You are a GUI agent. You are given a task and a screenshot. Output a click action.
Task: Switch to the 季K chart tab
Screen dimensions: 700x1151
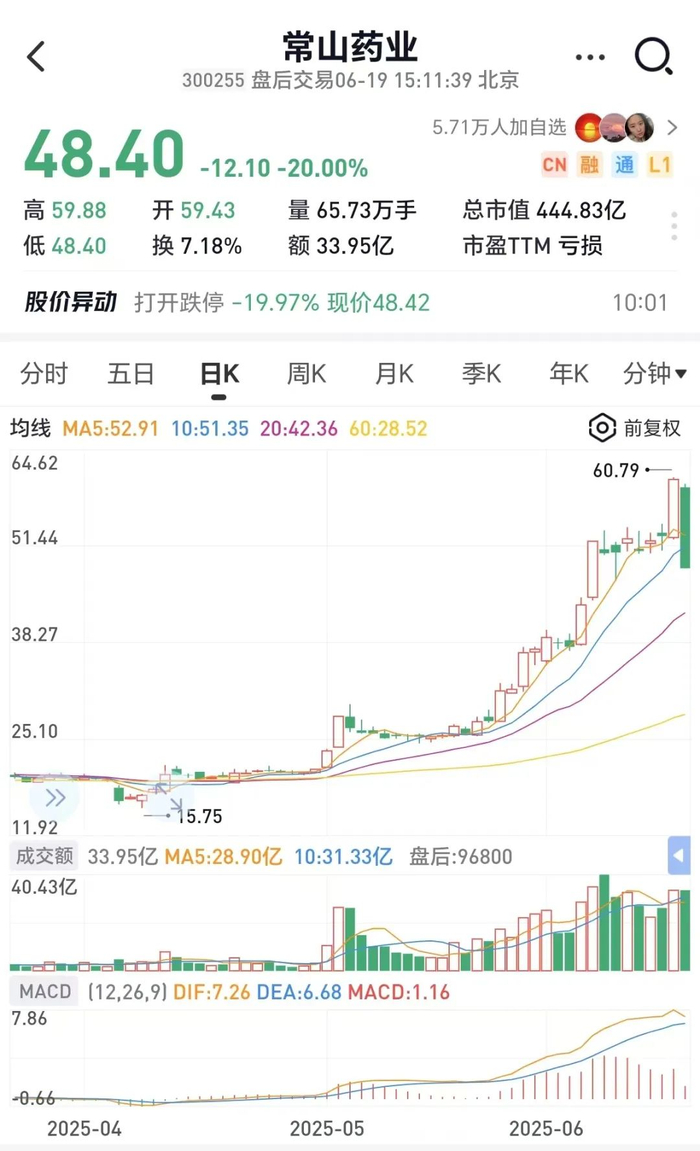pos(481,374)
